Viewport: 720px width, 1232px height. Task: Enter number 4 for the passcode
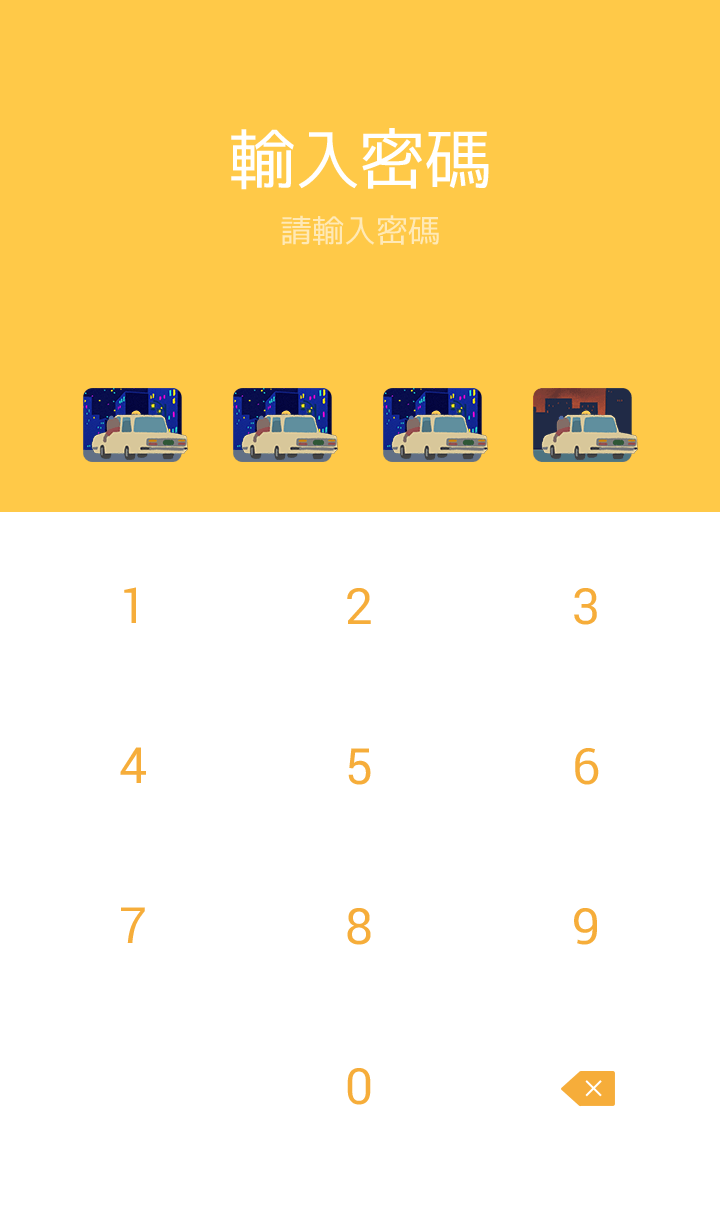pos(132,767)
